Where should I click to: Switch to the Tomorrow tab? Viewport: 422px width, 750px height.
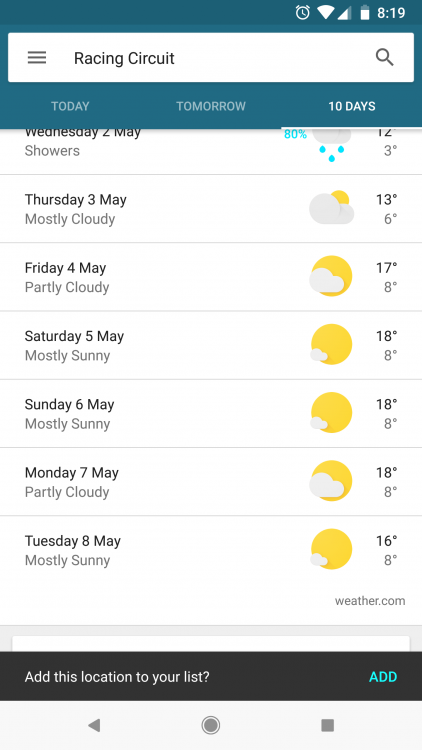point(211,106)
